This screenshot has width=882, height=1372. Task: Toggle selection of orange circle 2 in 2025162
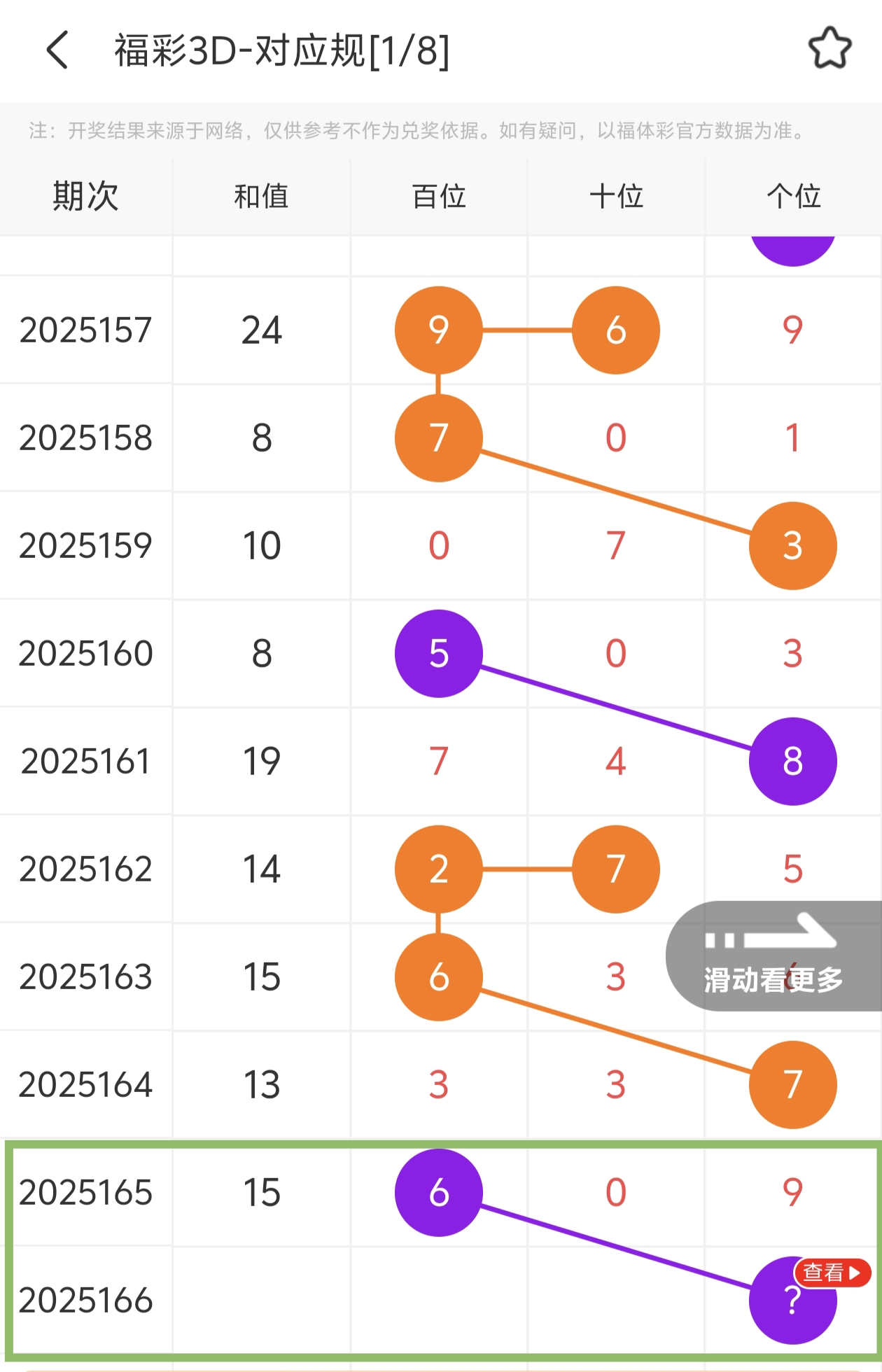point(437,869)
